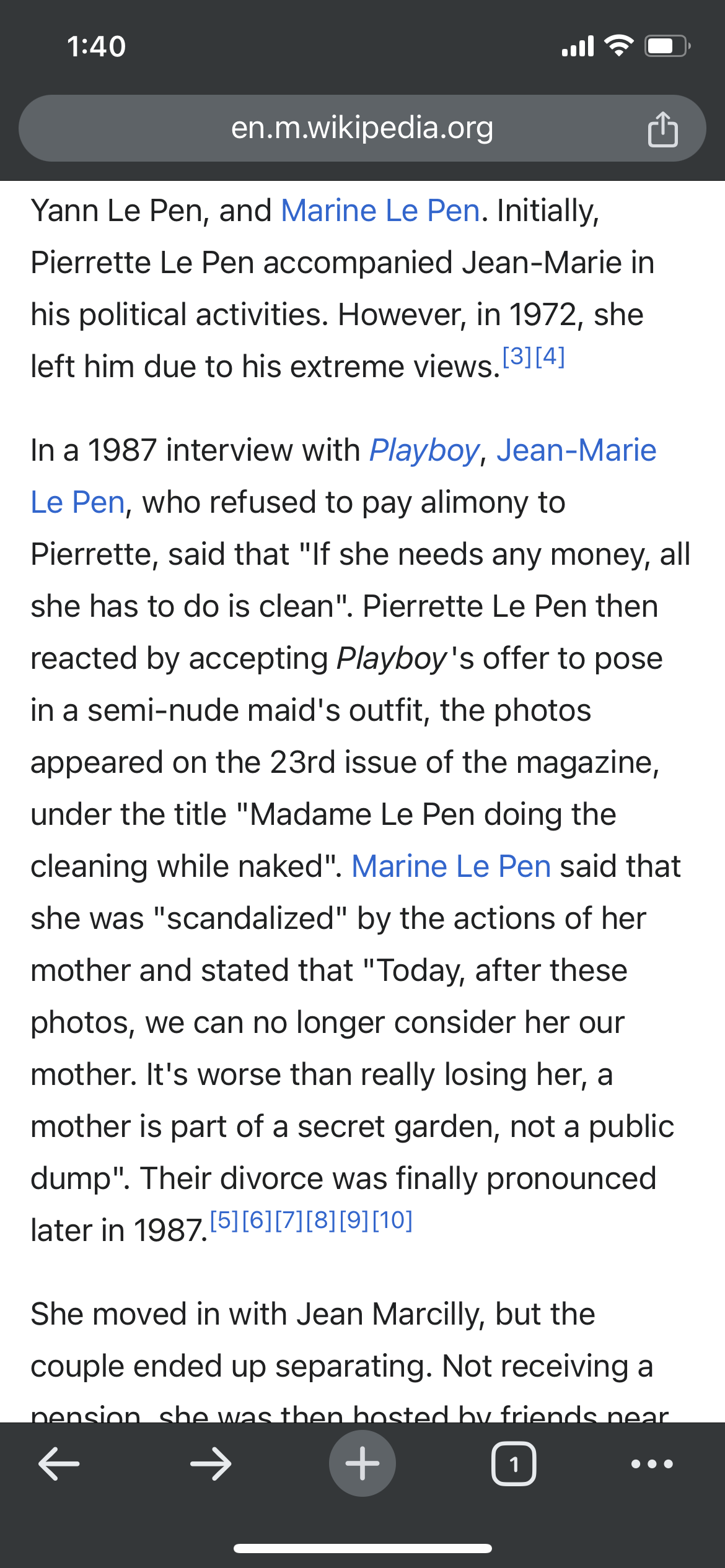Screen dimensions: 725x1568
Task: Open citation [4]
Action: click(x=550, y=356)
